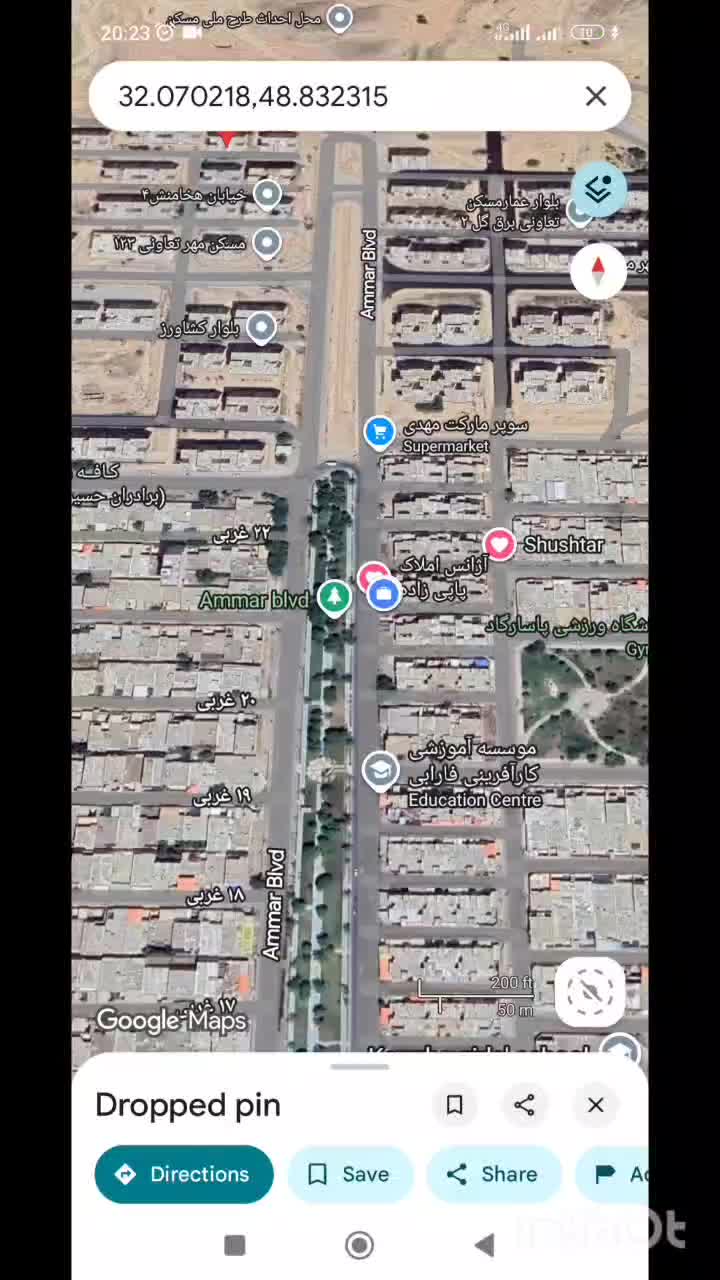Screen dimensions: 720x1280
Task: Tap the Save chip
Action: point(350,1174)
